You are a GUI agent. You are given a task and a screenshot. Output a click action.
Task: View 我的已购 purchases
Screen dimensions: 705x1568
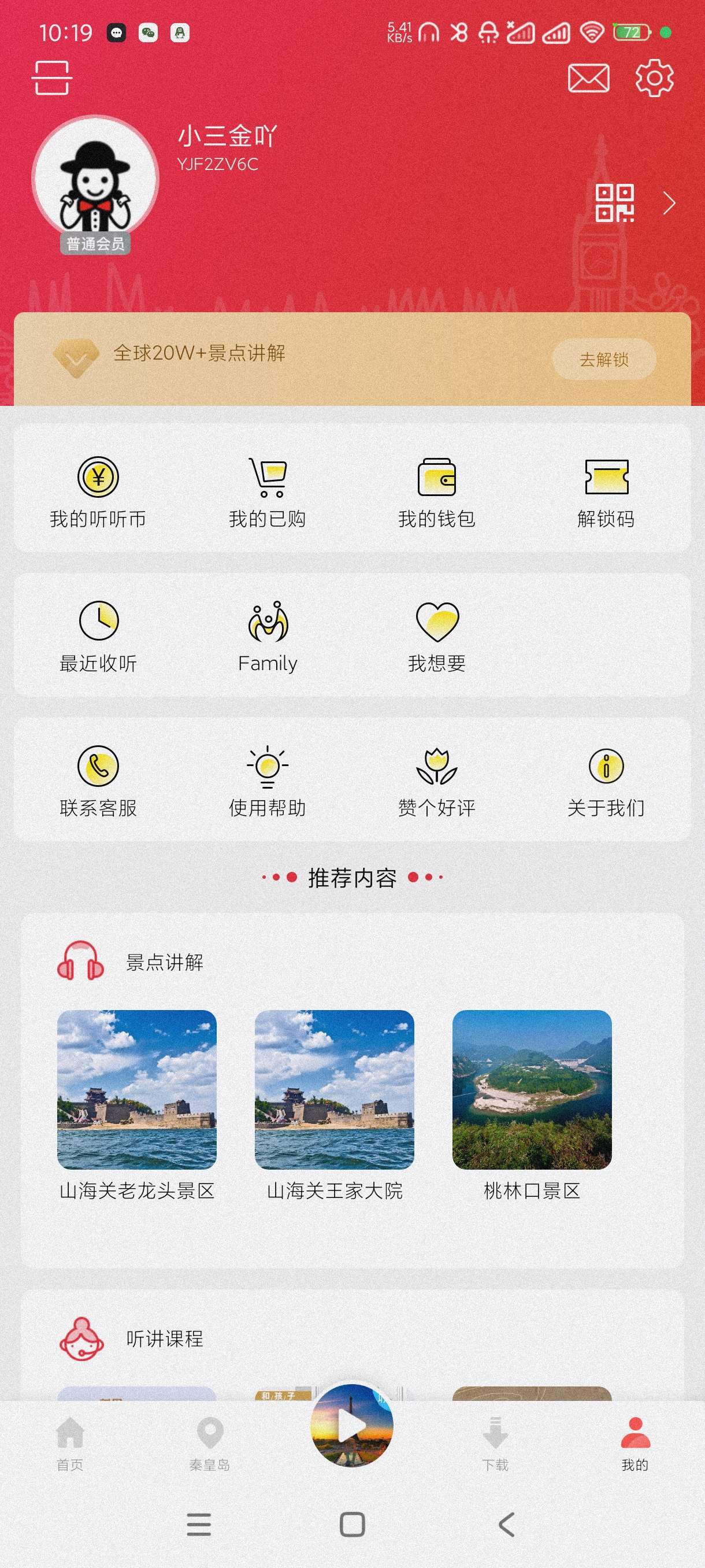click(267, 492)
